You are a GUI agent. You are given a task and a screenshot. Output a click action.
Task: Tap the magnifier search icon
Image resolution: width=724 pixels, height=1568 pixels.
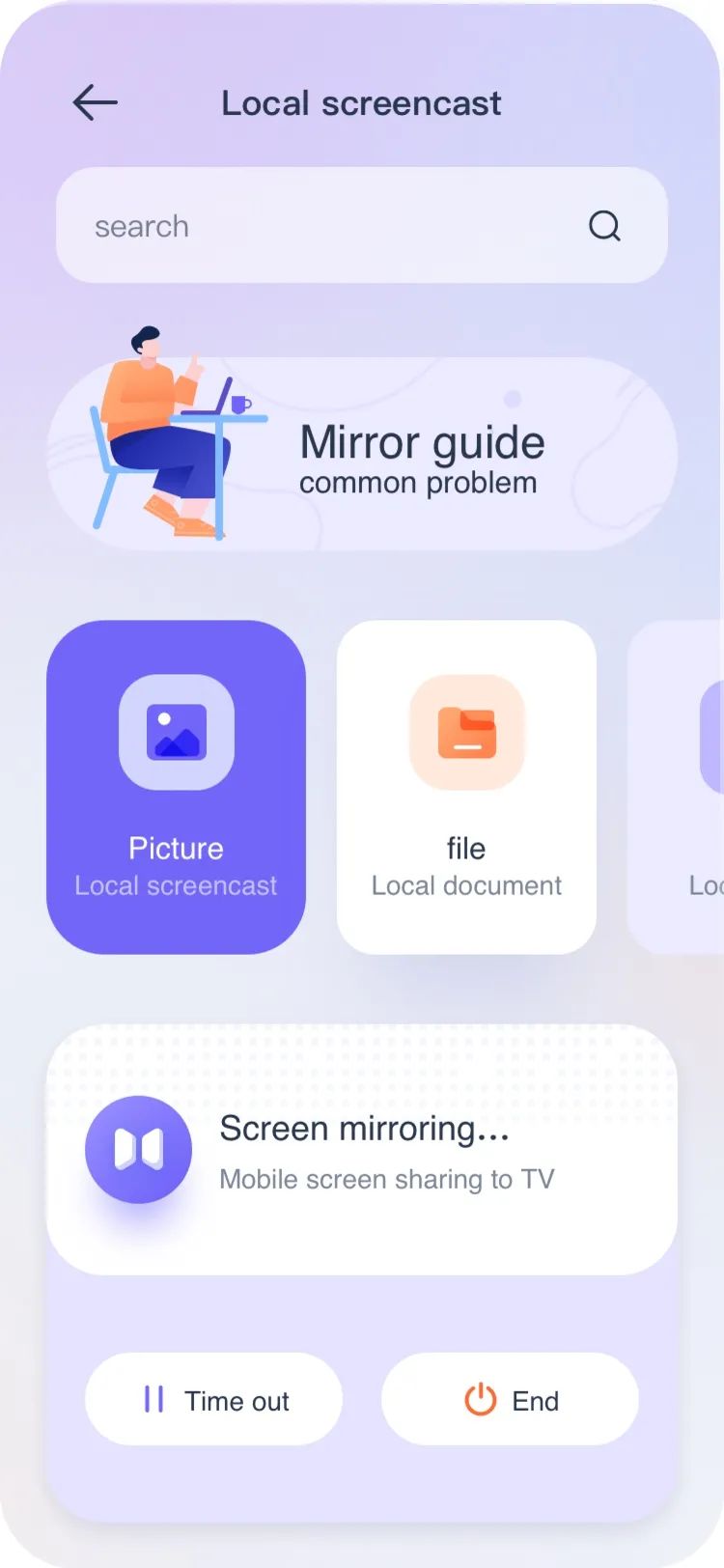604,226
